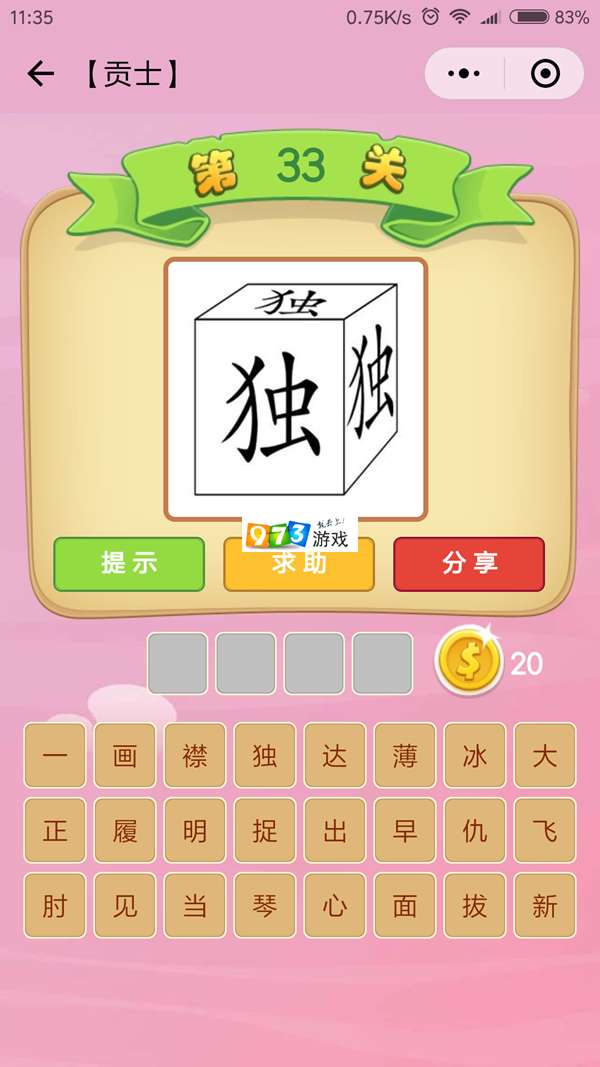Choose the character tile 冰
Screen dimensions: 600x1067
tap(475, 756)
